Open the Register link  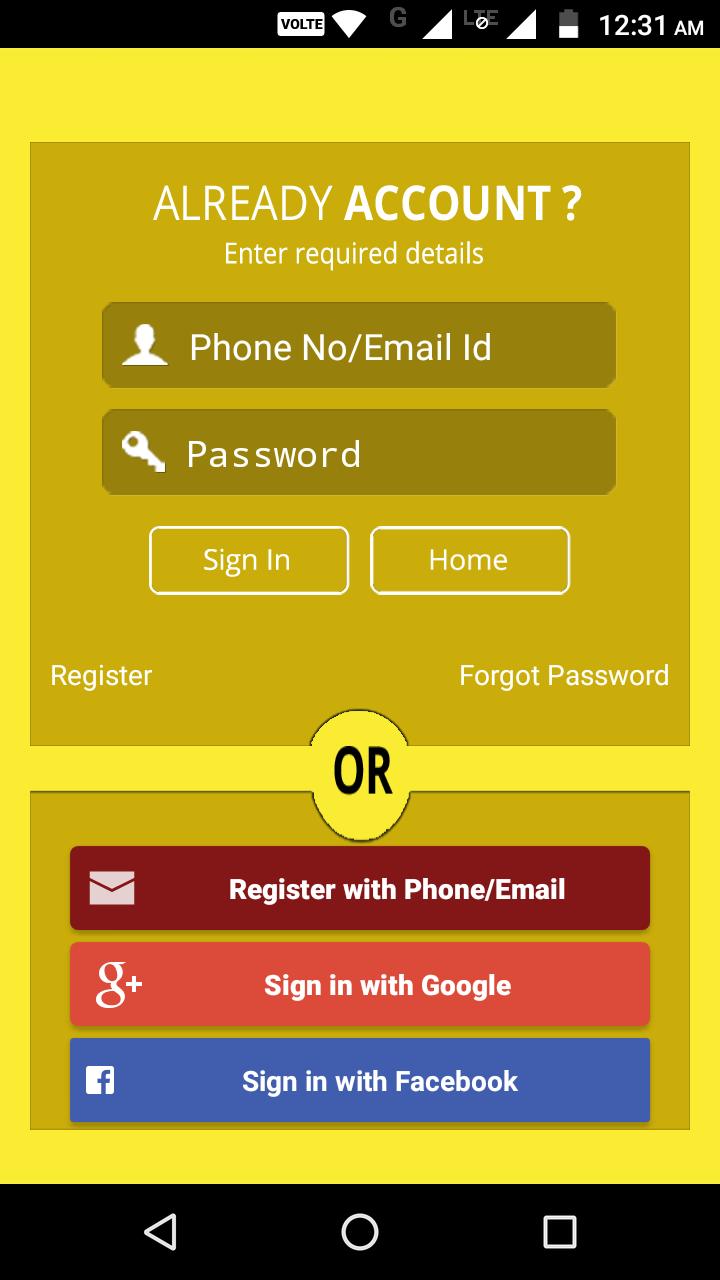click(101, 676)
